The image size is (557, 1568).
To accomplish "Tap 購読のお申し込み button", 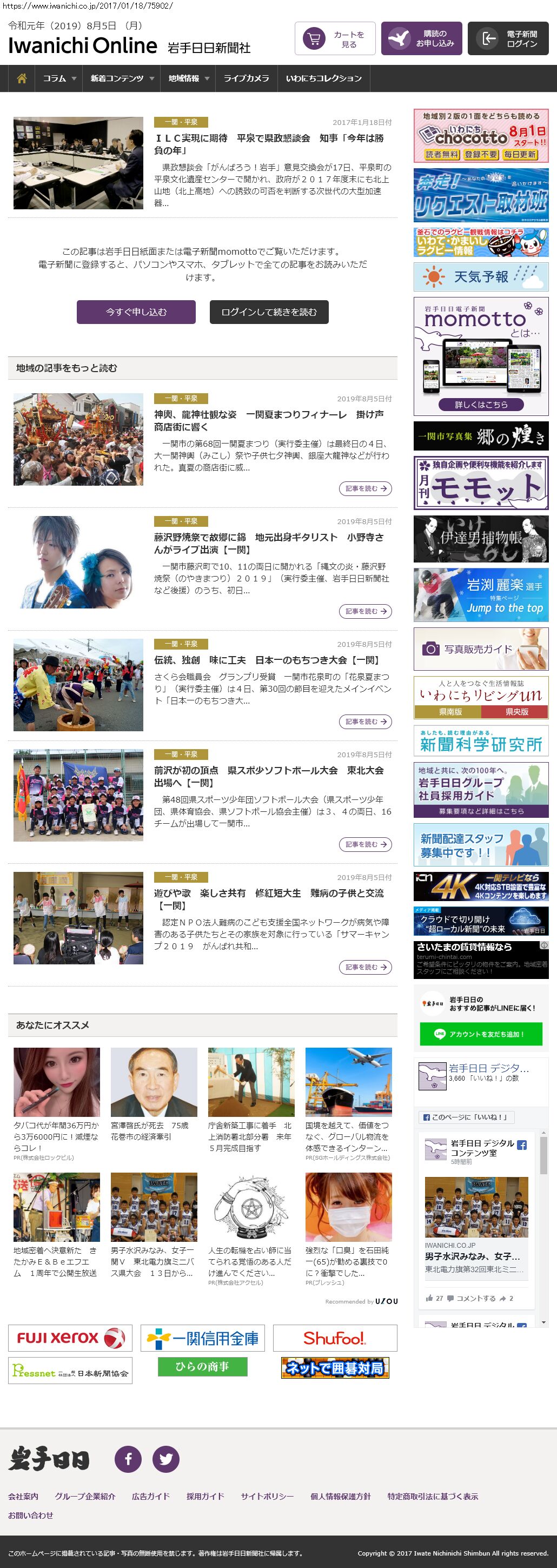I will [x=421, y=39].
